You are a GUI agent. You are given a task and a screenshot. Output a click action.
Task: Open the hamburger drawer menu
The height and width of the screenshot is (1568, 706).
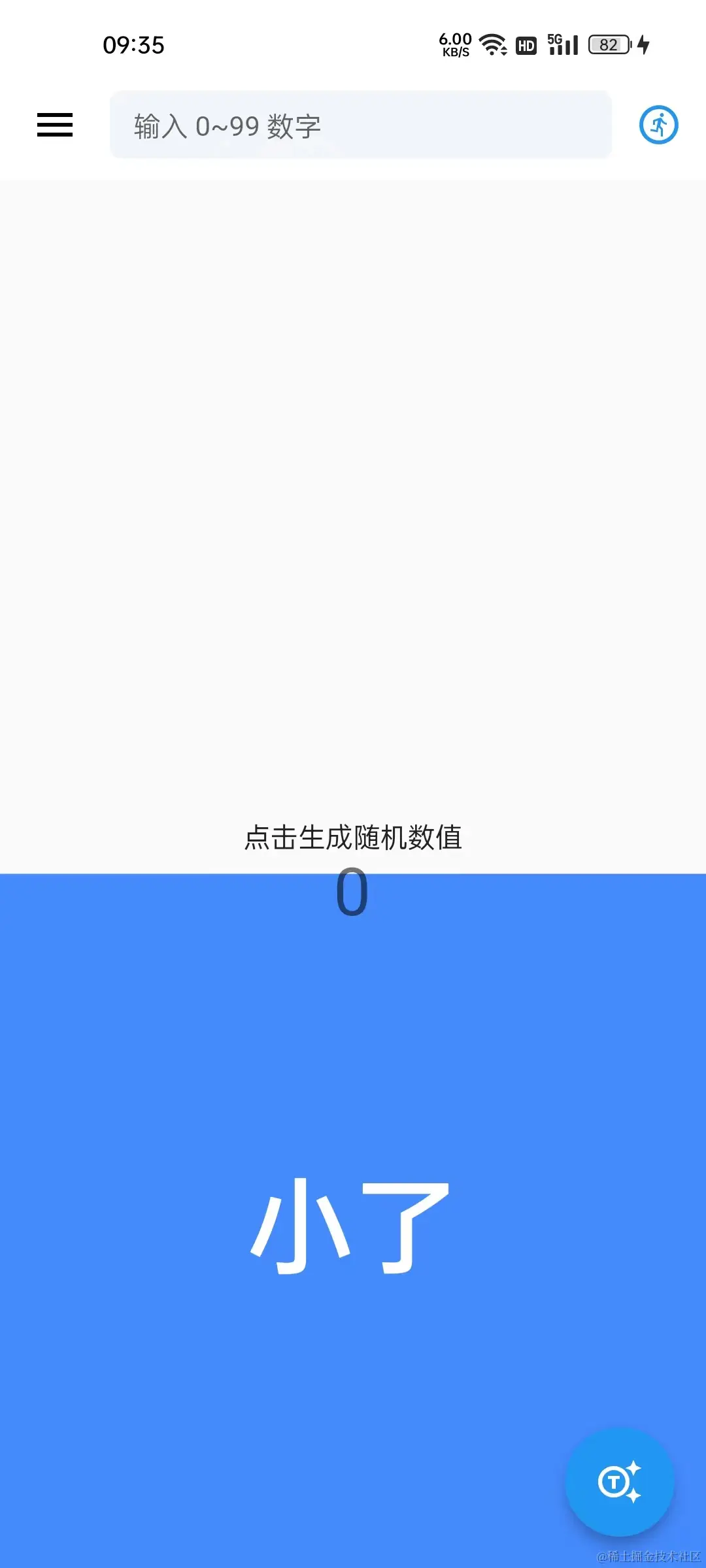point(55,125)
